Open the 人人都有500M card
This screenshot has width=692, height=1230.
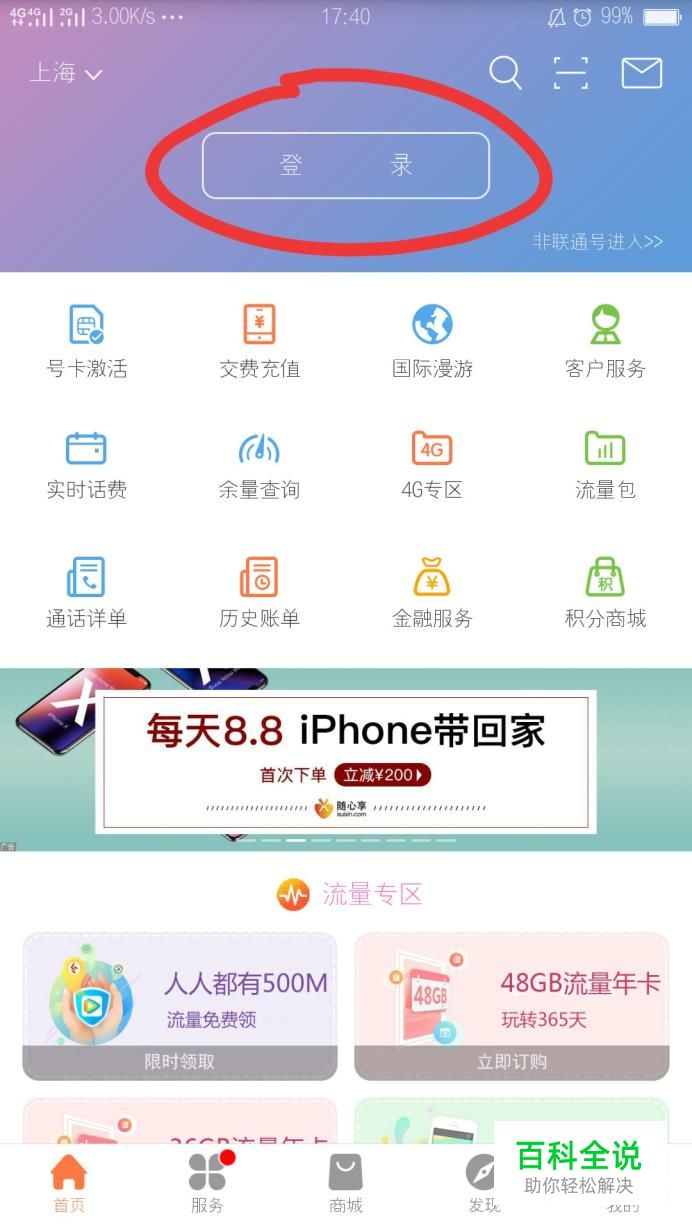tap(180, 1005)
